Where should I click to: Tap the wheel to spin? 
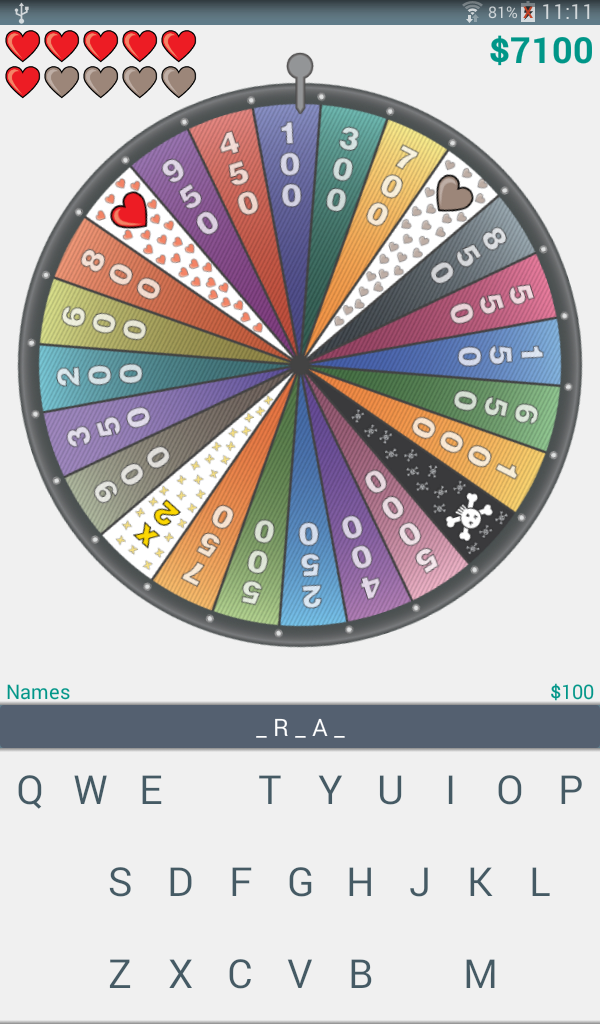coord(300,364)
